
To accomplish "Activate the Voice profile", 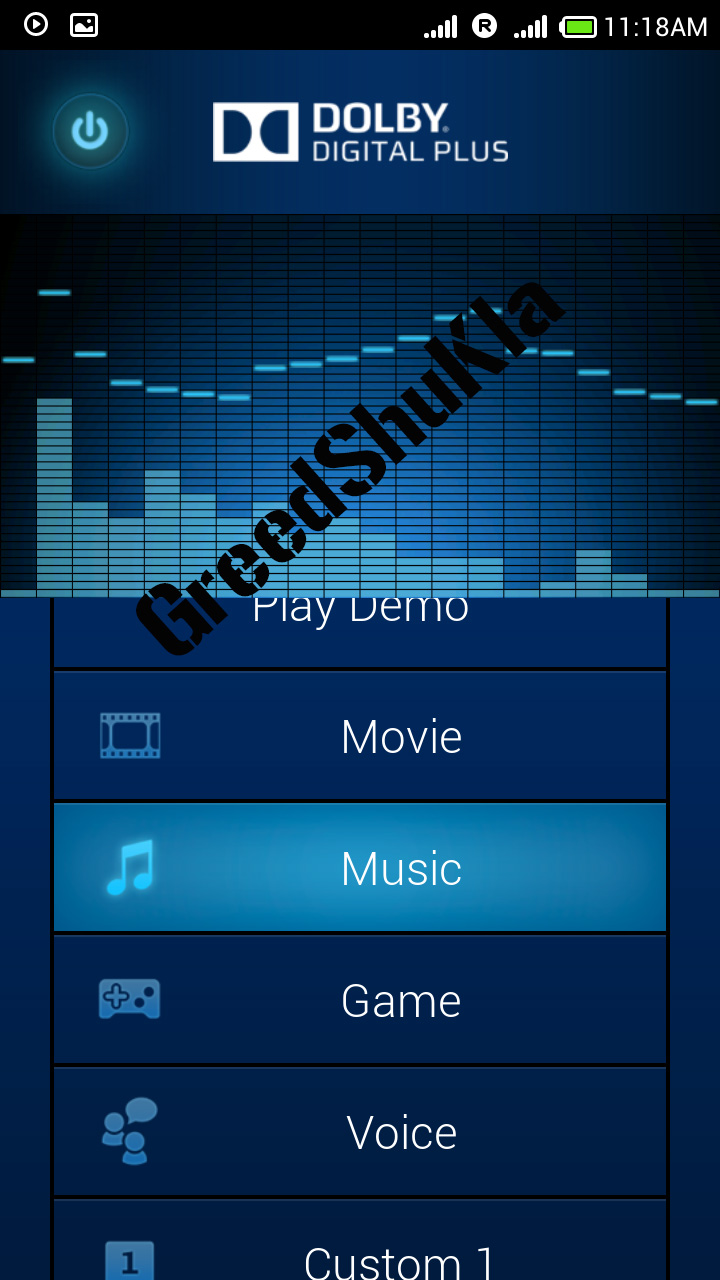I will click(x=360, y=1132).
